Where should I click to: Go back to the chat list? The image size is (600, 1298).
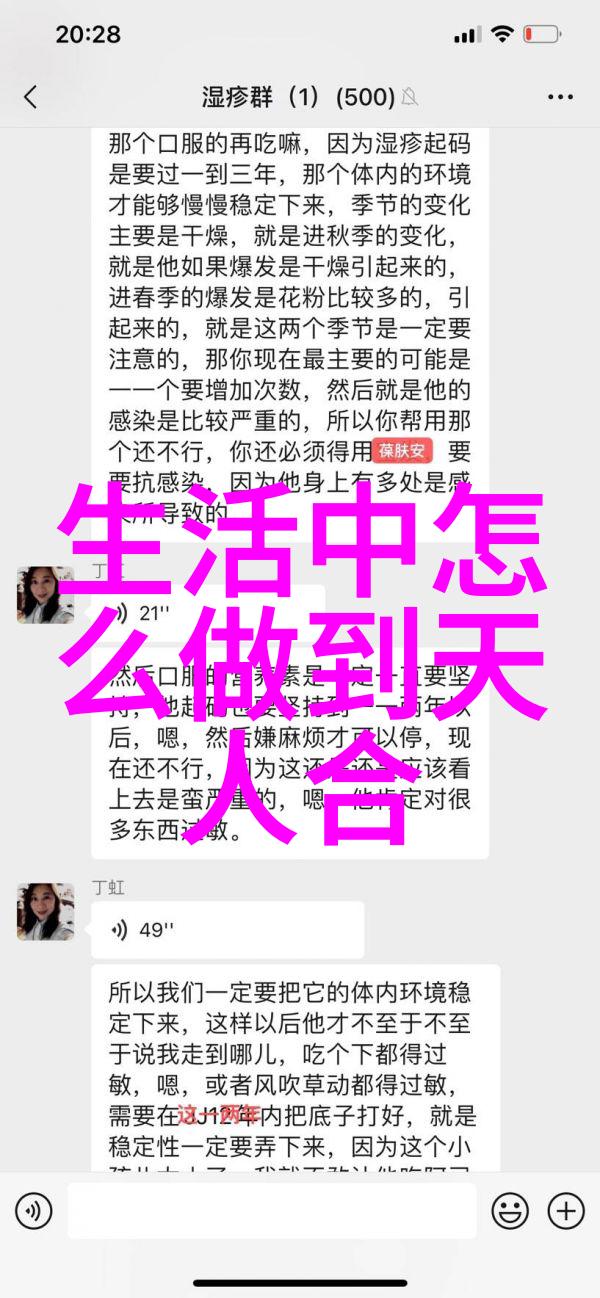pyautogui.click(x=30, y=97)
